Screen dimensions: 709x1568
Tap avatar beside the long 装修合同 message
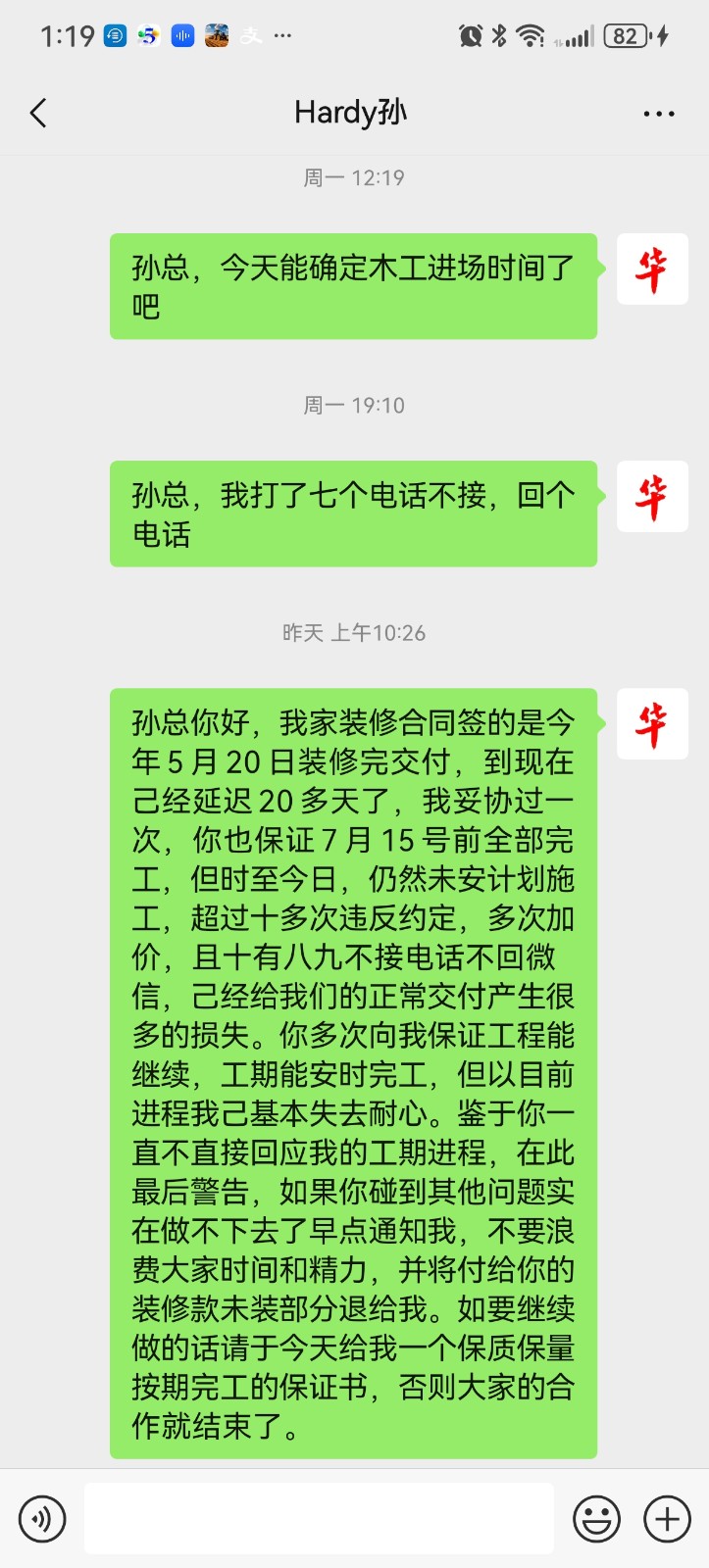tap(652, 724)
